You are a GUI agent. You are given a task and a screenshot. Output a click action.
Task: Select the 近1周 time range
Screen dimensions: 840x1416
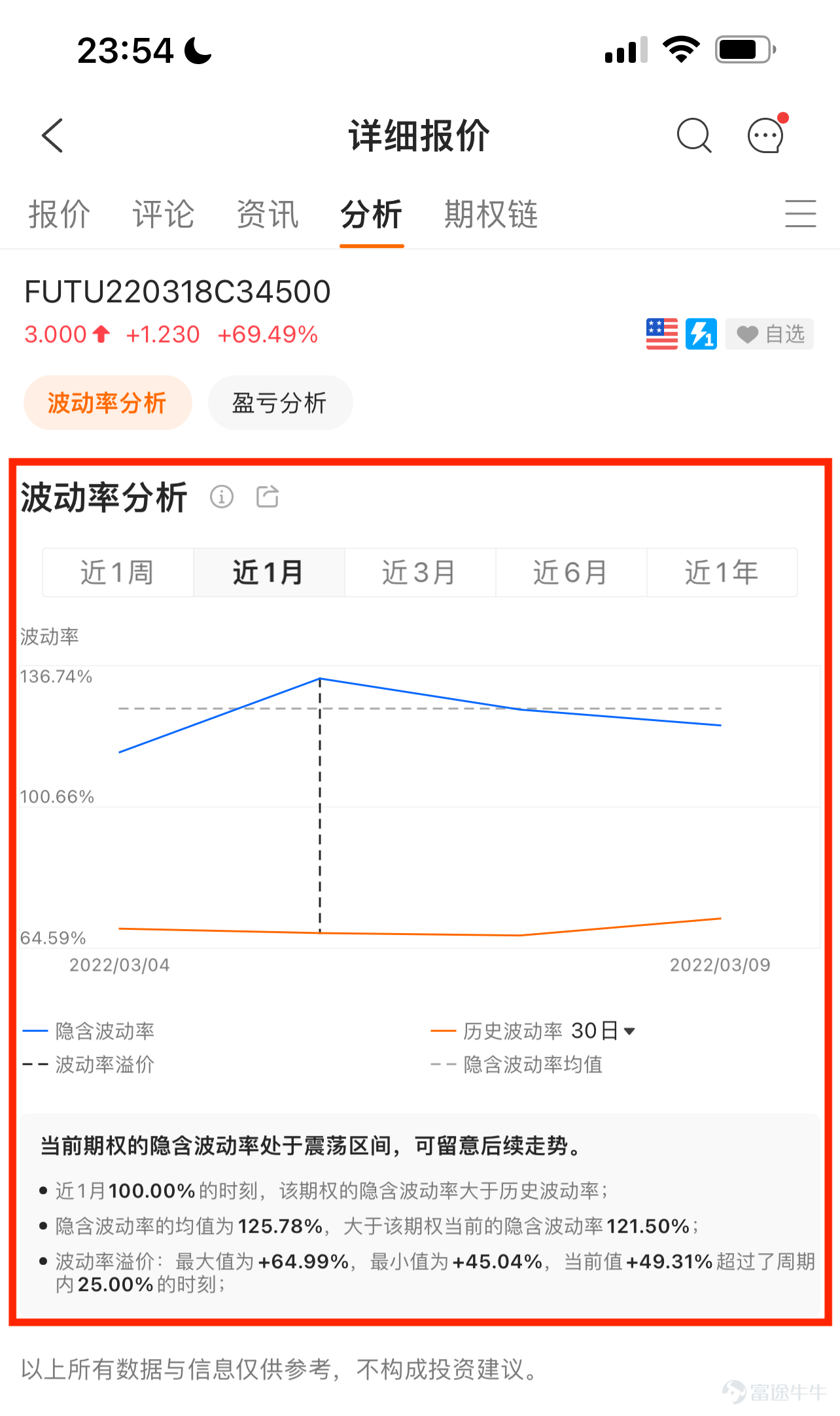[118, 573]
